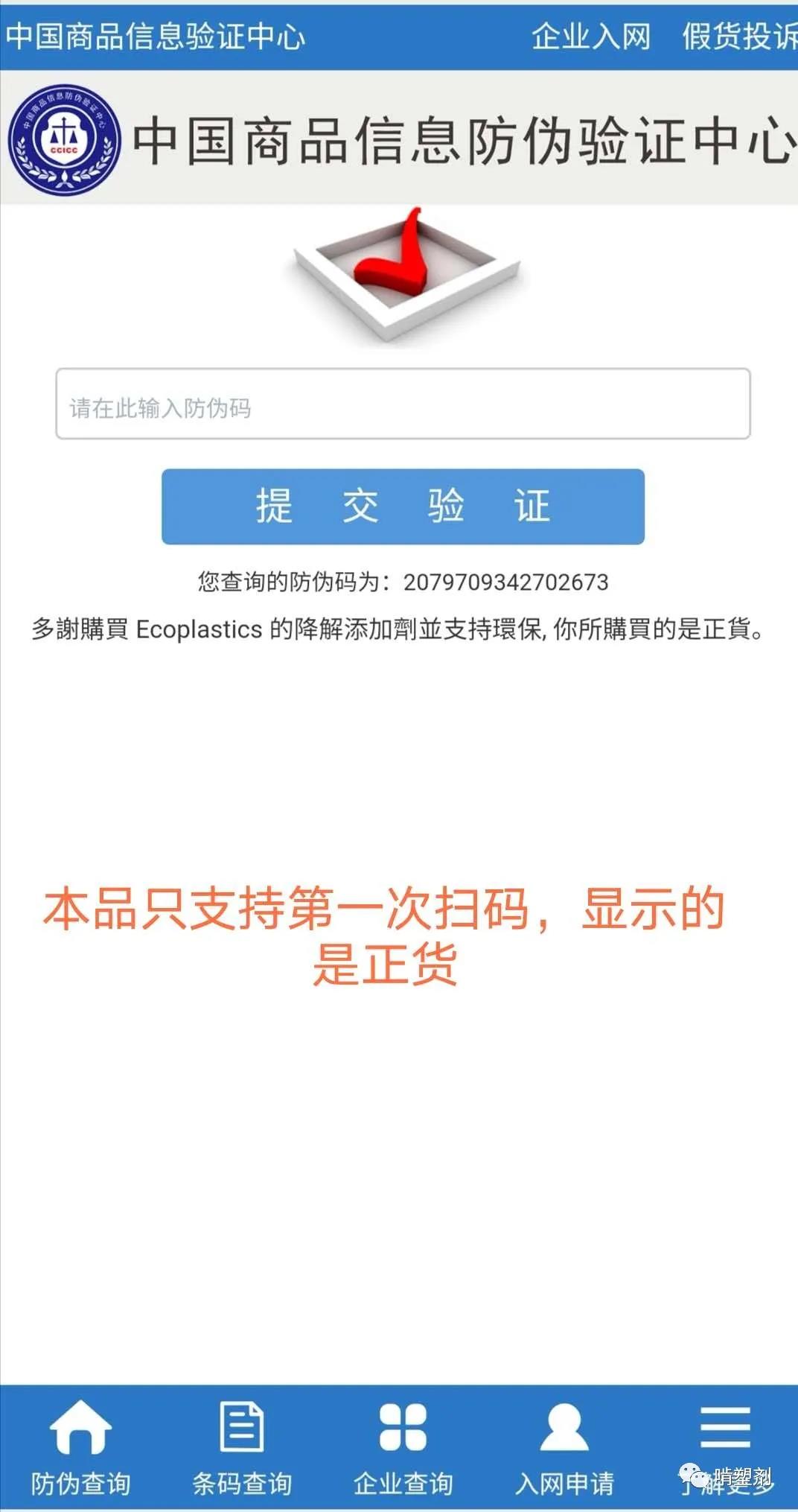The height and width of the screenshot is (1512, 798).
Task: Tap the 请在此输入防伪码 input field
Action: coord(403,404)
